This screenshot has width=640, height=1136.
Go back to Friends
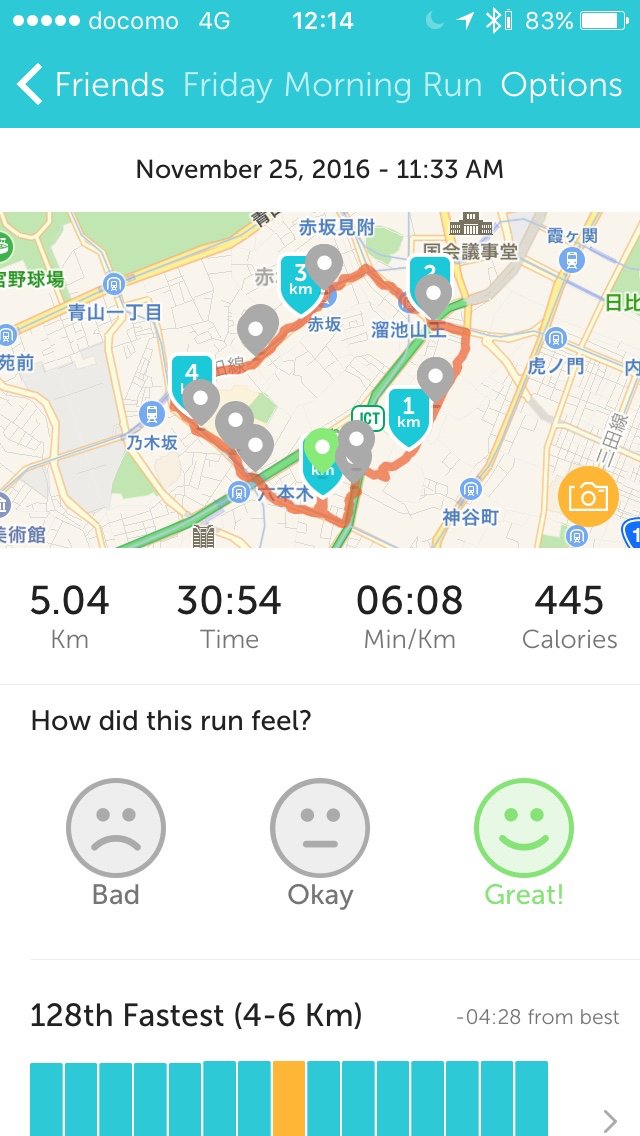tap(90, 86)
